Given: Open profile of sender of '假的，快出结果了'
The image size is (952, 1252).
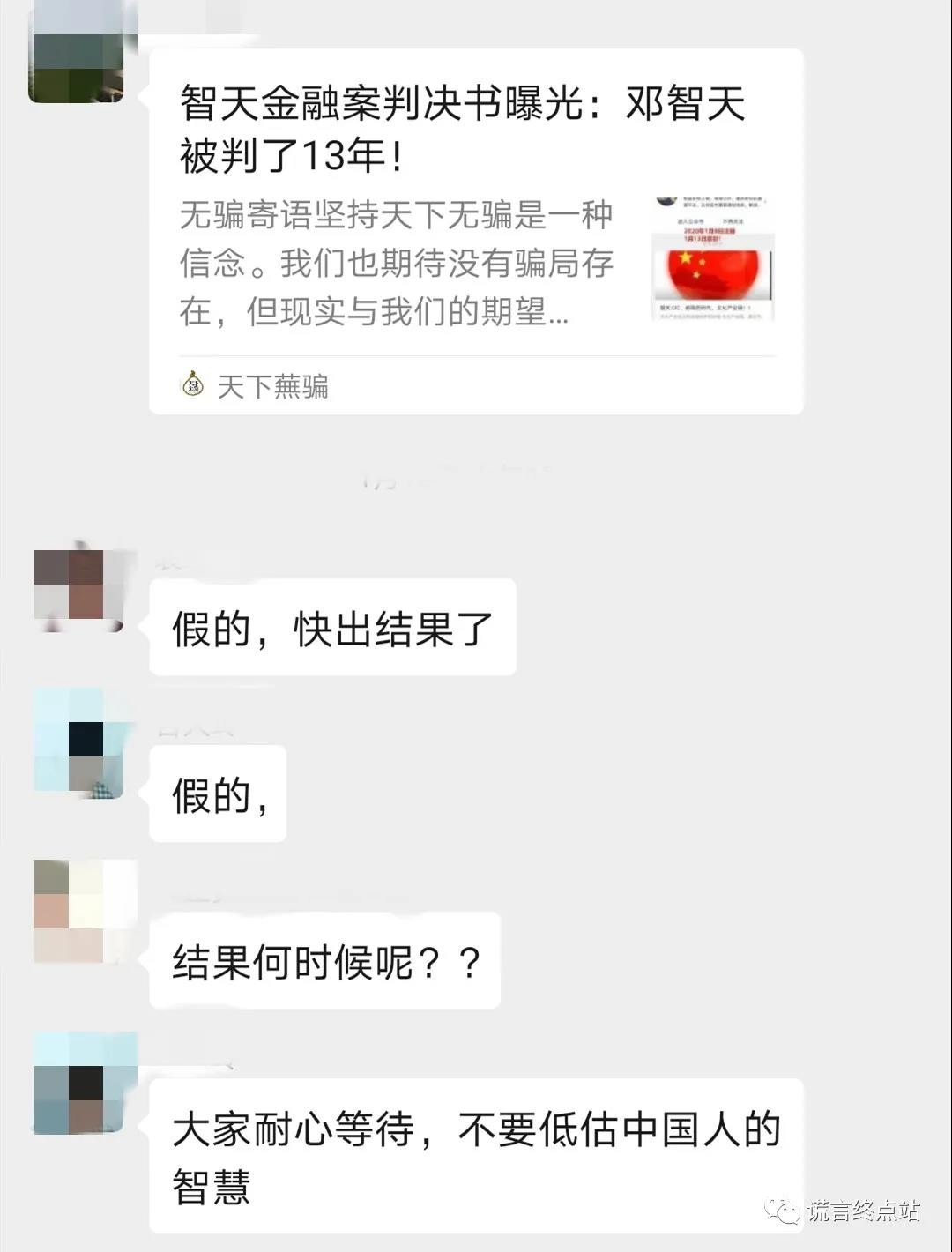Looking at the screenshot, I should pyautogui.click(x=78, y=589).
